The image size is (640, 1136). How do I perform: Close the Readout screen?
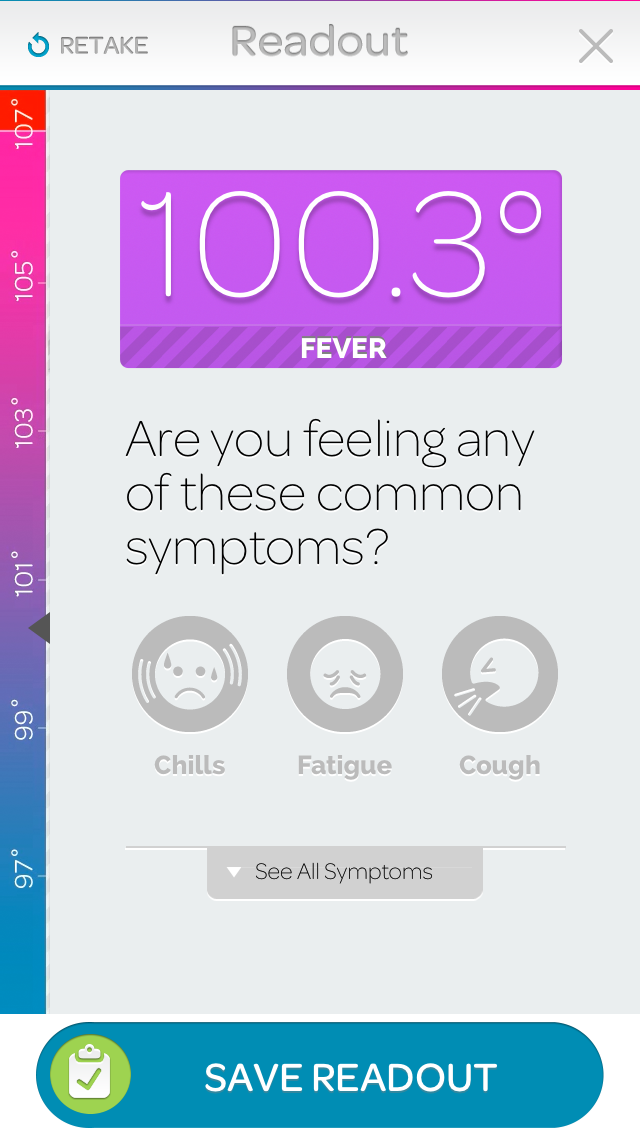[596, 46]
